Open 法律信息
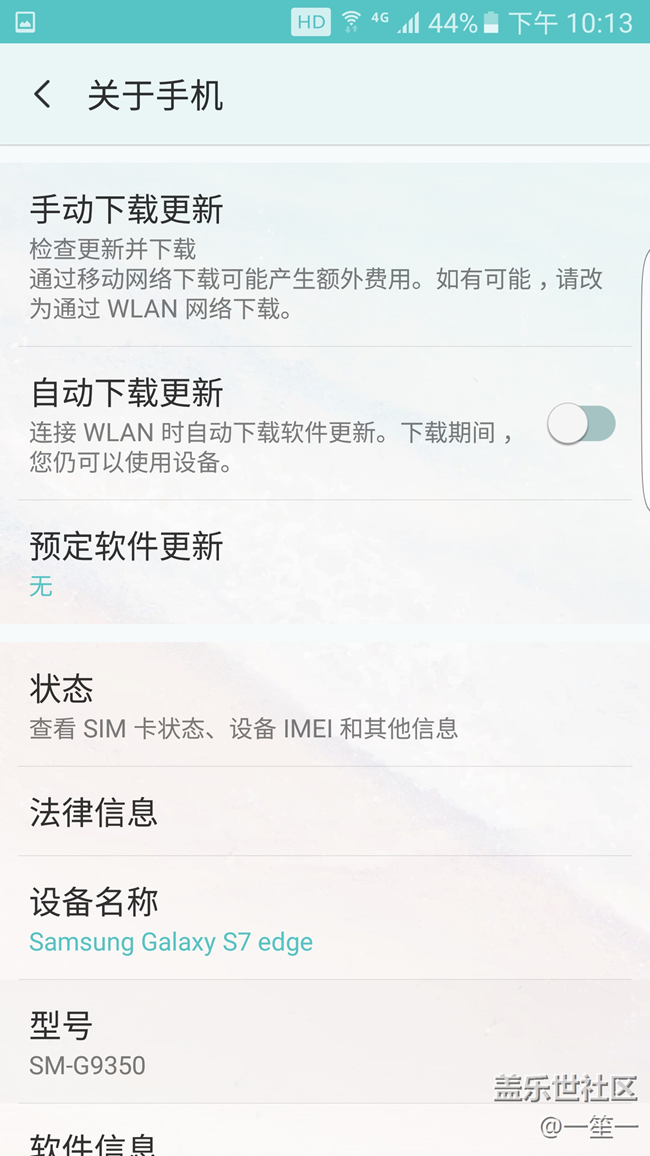The width and height of the screenshot is (650, 1156). (x=325, y=811)
